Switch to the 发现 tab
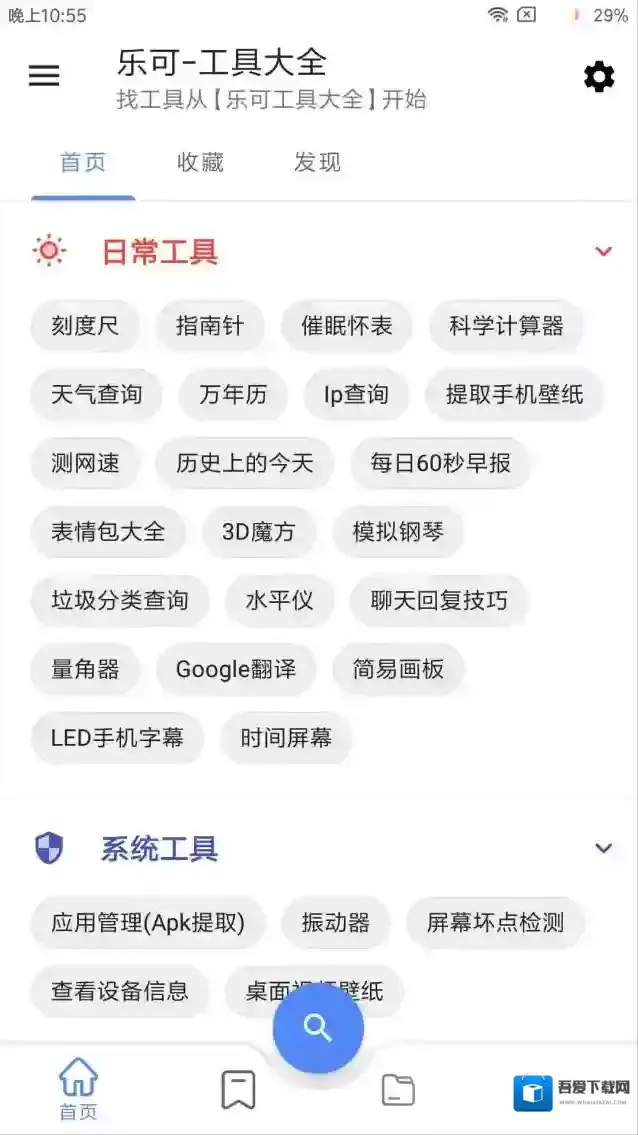638x1135 pixels. point(317,162)
